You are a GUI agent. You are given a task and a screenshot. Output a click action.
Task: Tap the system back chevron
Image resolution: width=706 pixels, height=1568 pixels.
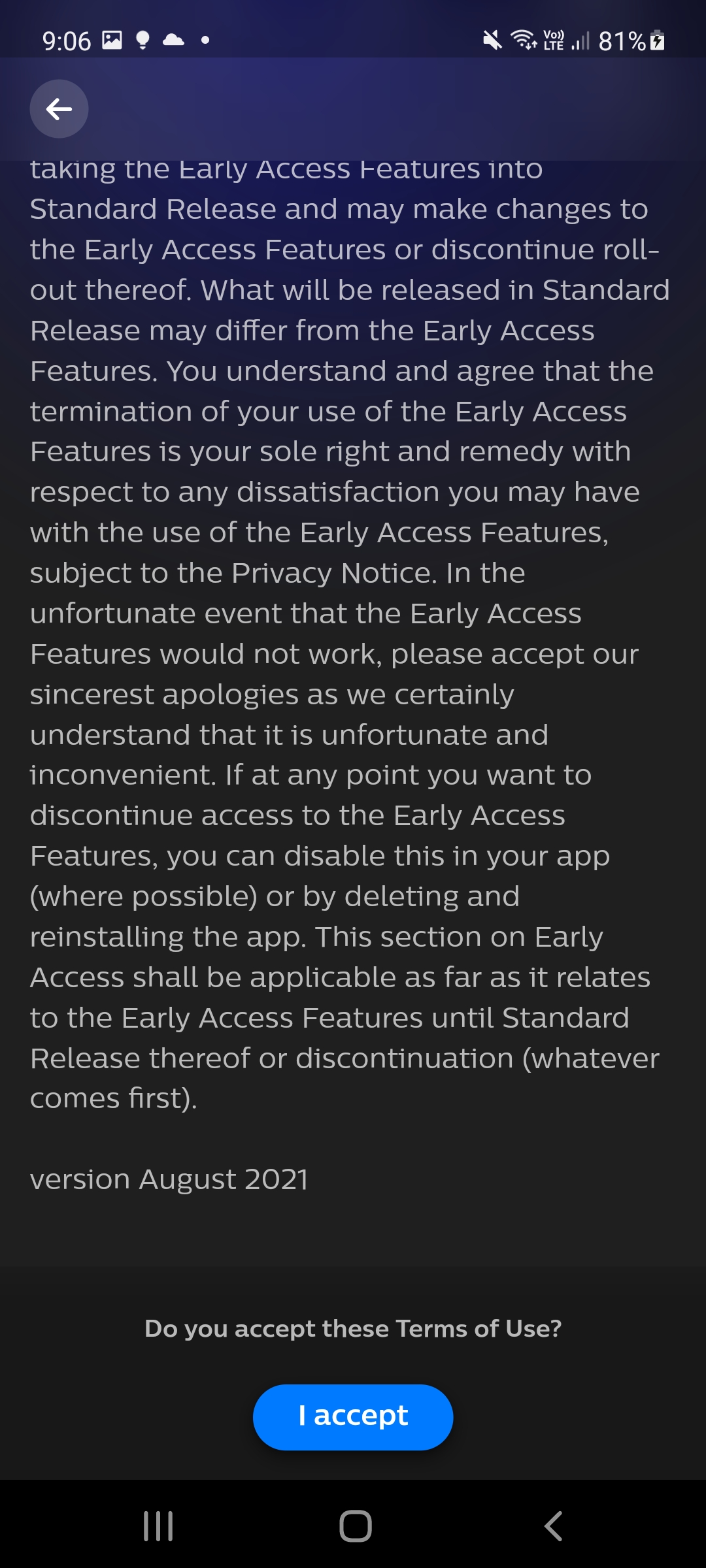pyautogui.click(x=553, y=1526)
